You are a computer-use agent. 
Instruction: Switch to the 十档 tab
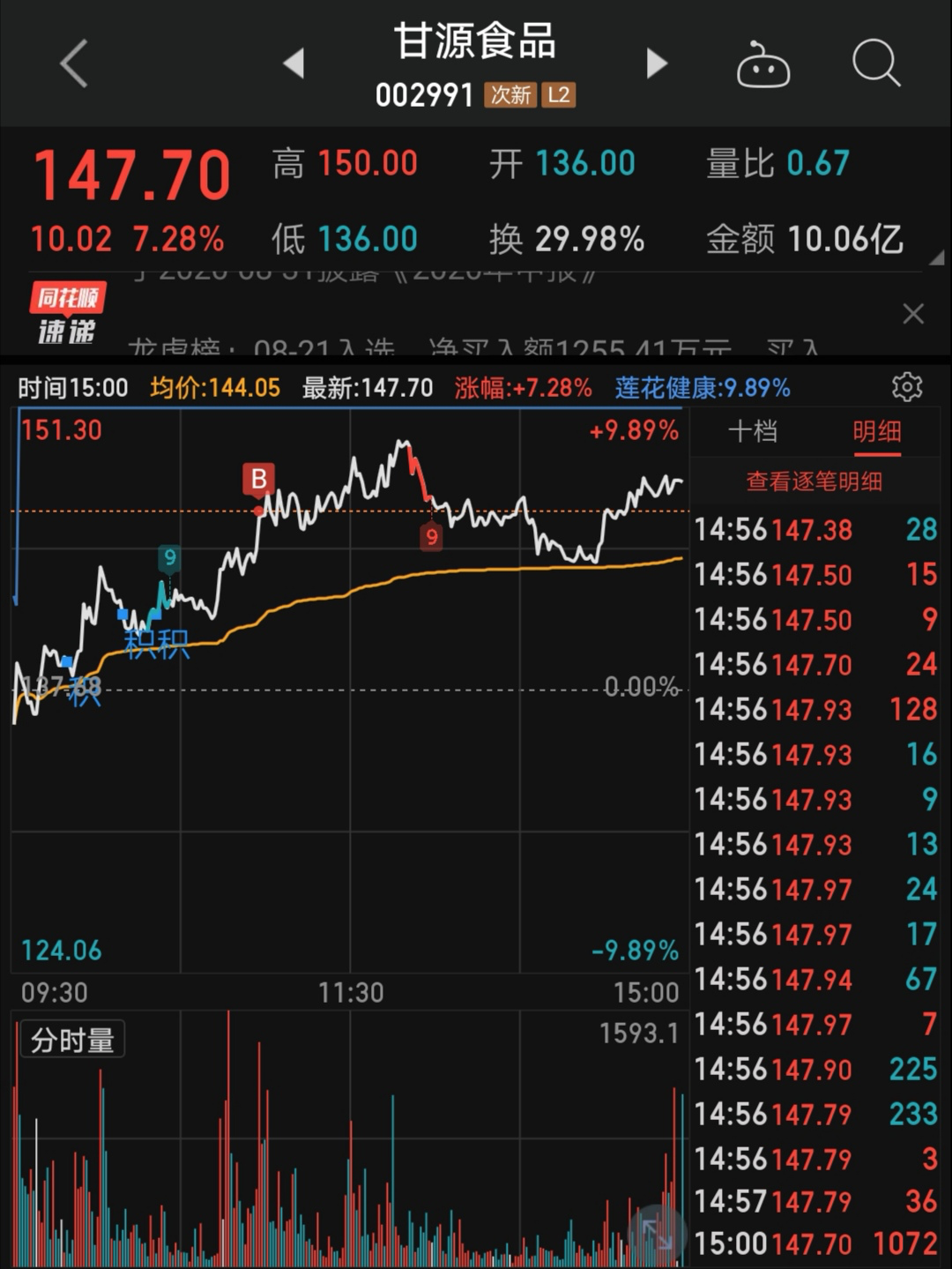[x=753, y=431]
